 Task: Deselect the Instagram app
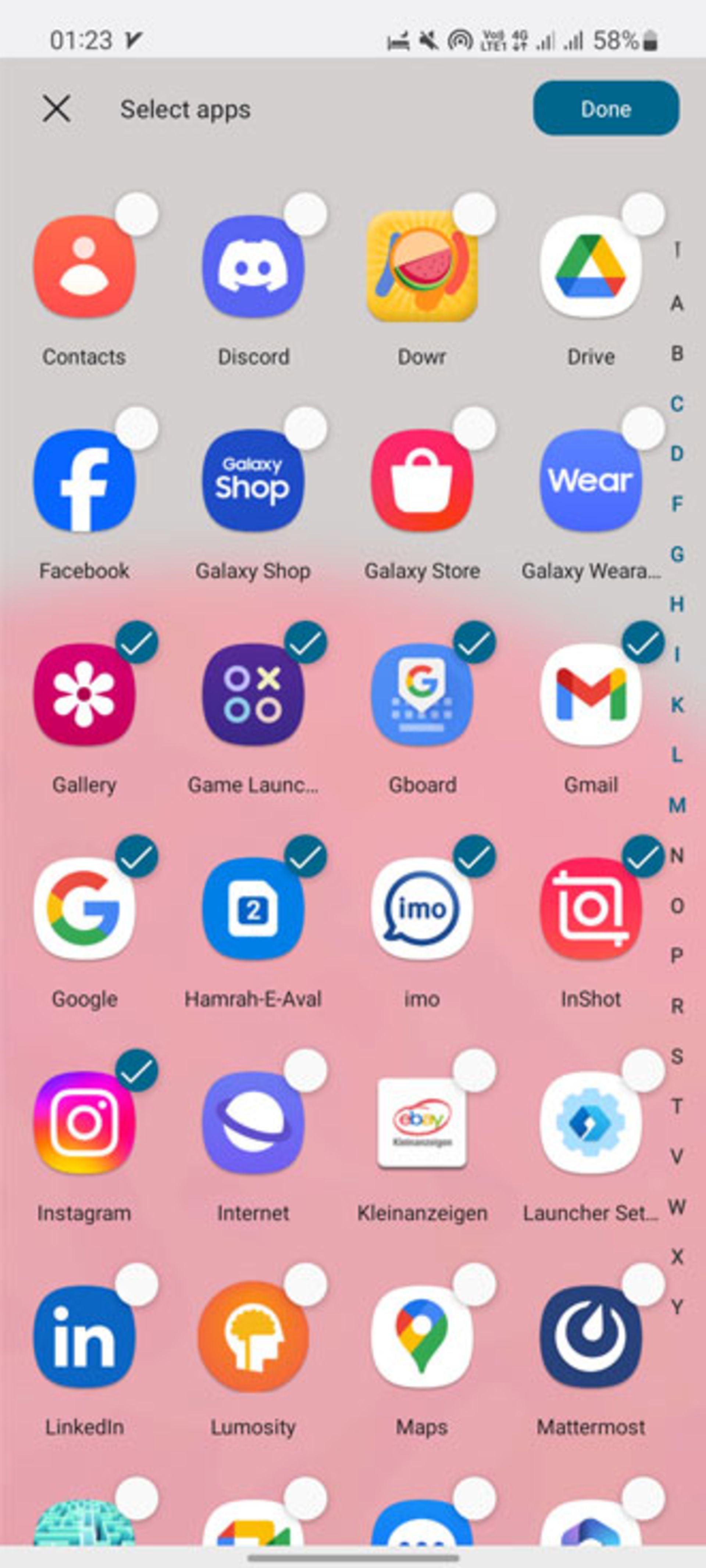click(85, 1123)
